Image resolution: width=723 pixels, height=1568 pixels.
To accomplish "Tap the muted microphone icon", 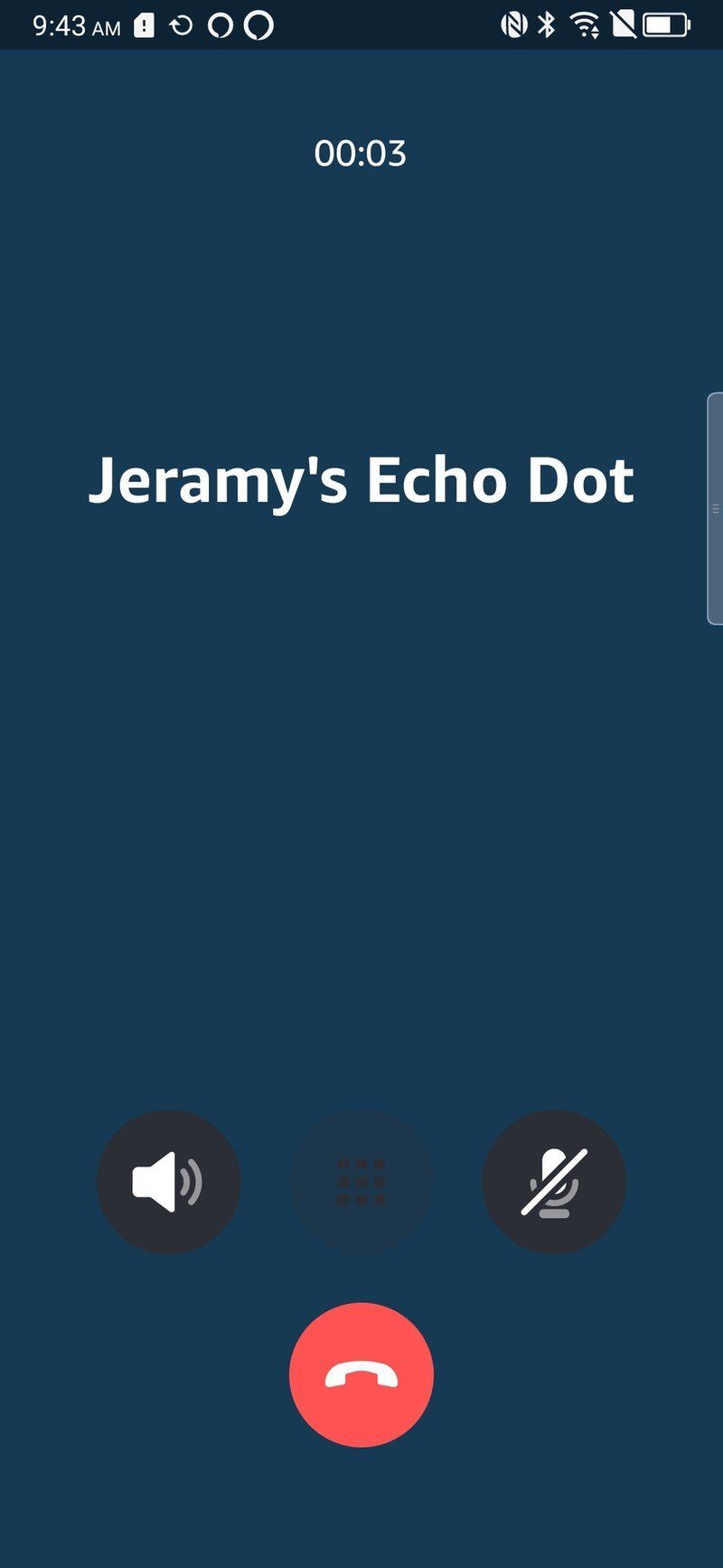I will click(x=554, y=1181).
